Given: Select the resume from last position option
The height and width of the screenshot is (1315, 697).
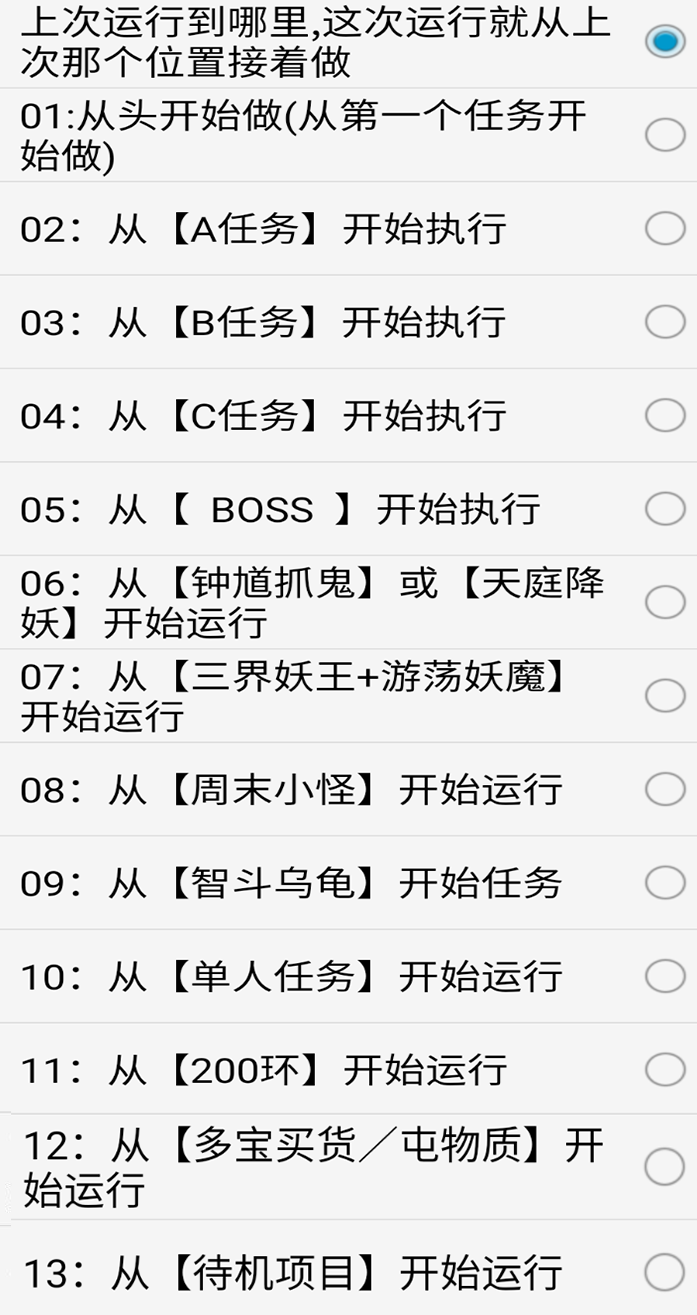Looking at the screenshot, I should click(665, 41).
